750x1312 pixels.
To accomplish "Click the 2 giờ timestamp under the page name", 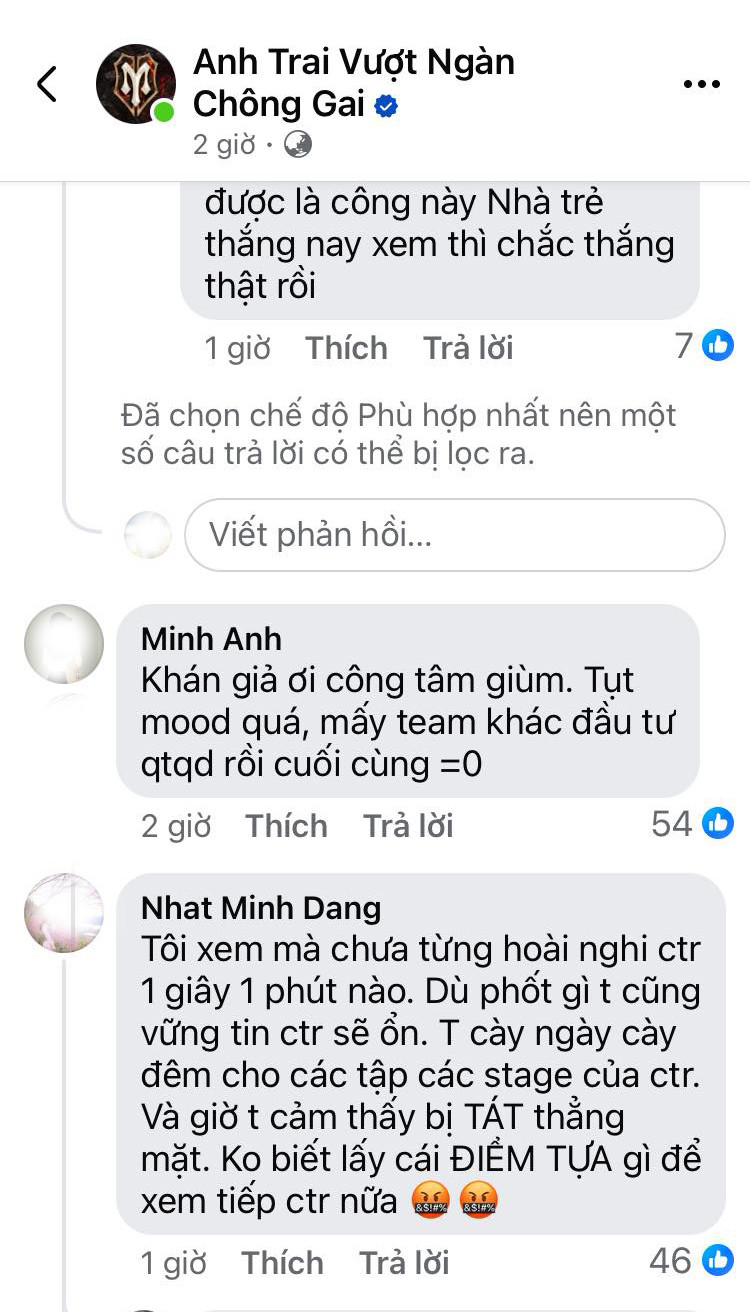I will pyautogui.click(x=225, y=143).
